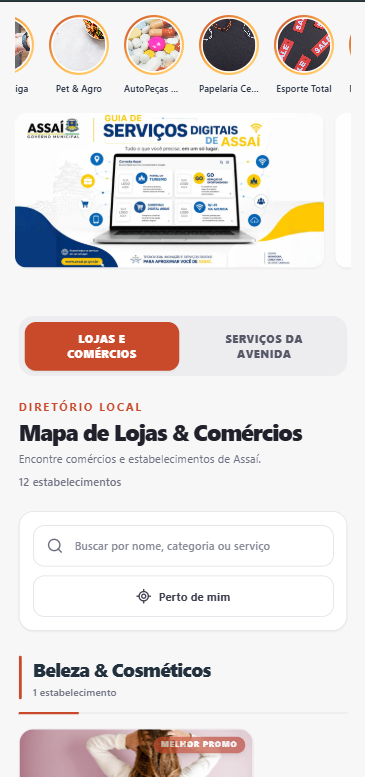Open the Esporte Total story
Viewport: 365px width, 777px height.
(x=304, y=45)
